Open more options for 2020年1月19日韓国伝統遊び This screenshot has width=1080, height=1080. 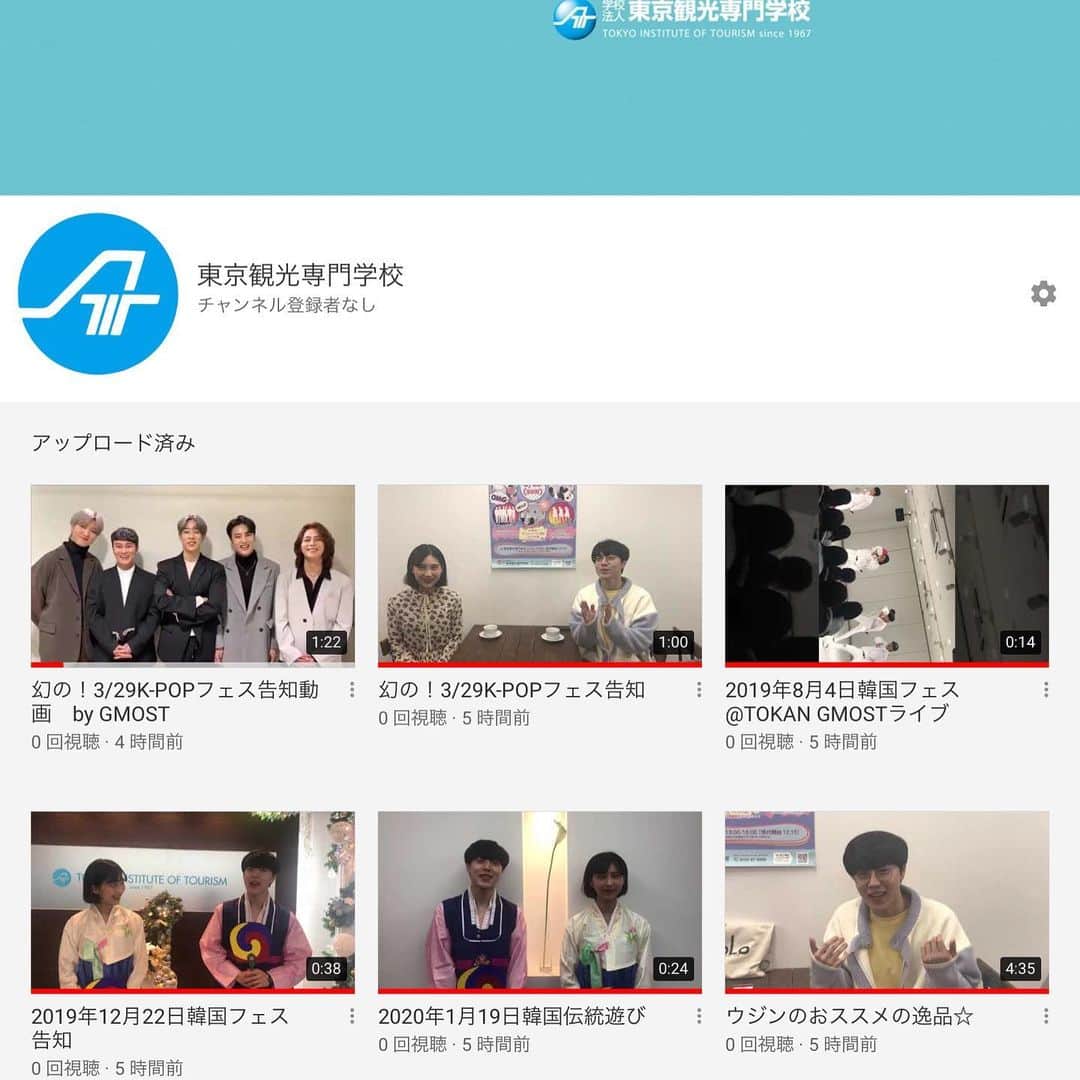[x=699, y=1016]
